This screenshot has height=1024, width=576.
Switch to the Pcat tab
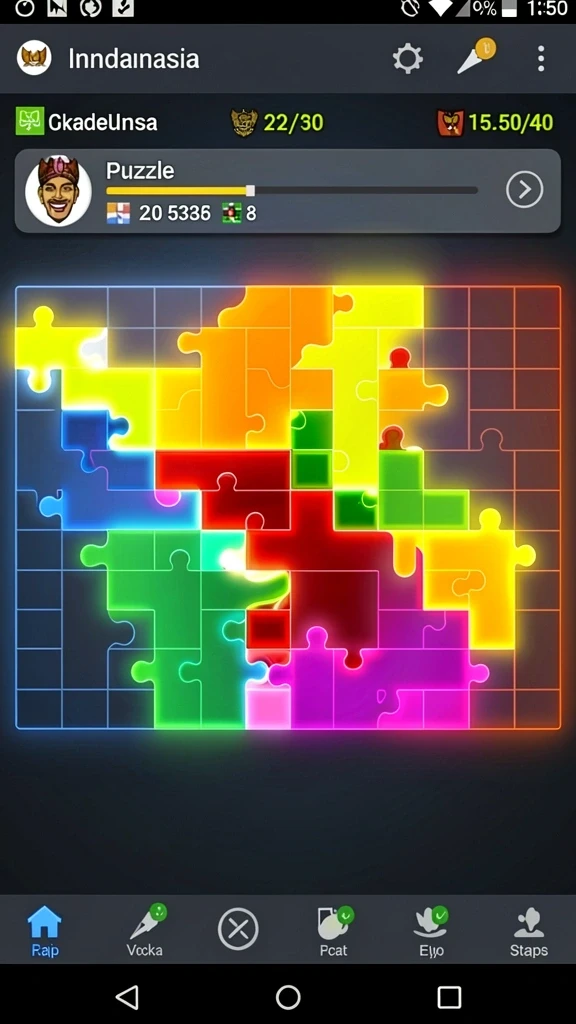(x=334, y=931)
